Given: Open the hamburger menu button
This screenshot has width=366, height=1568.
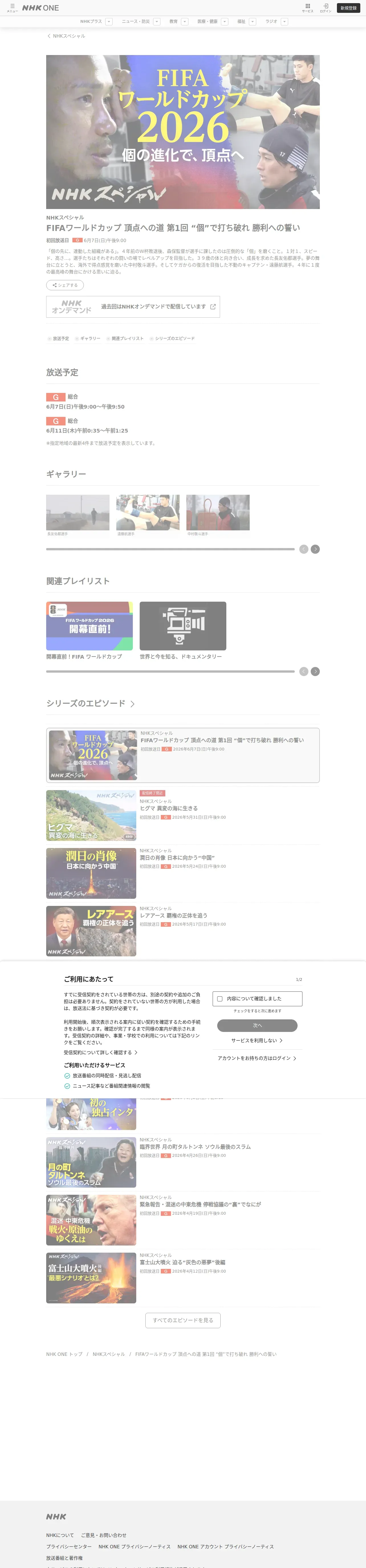Looking at the screenshot, I should click(12, 7).
